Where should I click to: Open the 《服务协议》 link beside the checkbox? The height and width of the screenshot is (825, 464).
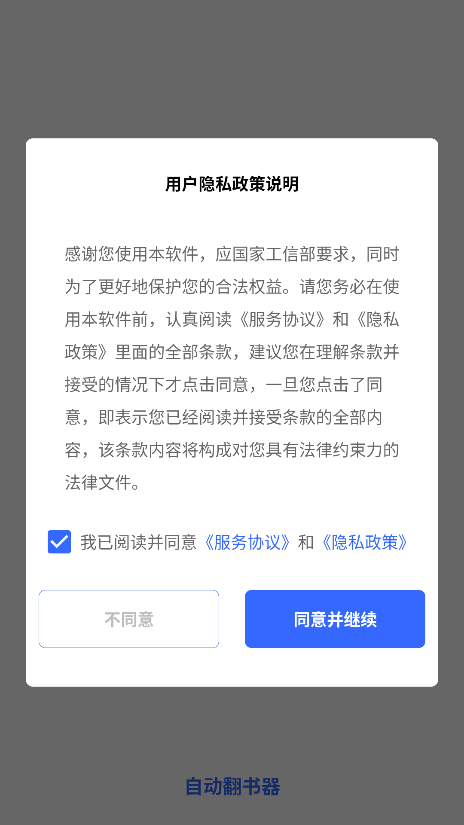point(247,542)
